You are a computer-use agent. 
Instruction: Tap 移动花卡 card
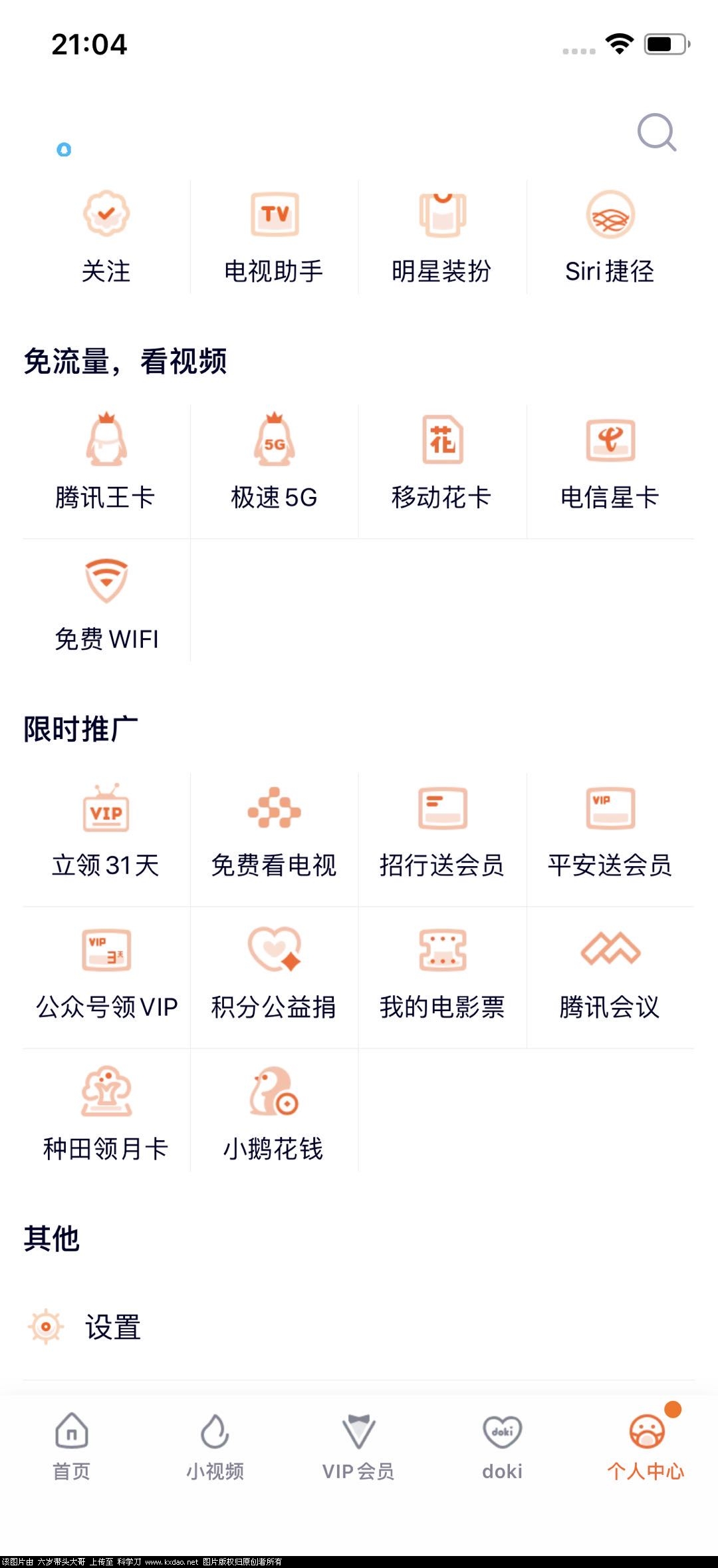442,462
